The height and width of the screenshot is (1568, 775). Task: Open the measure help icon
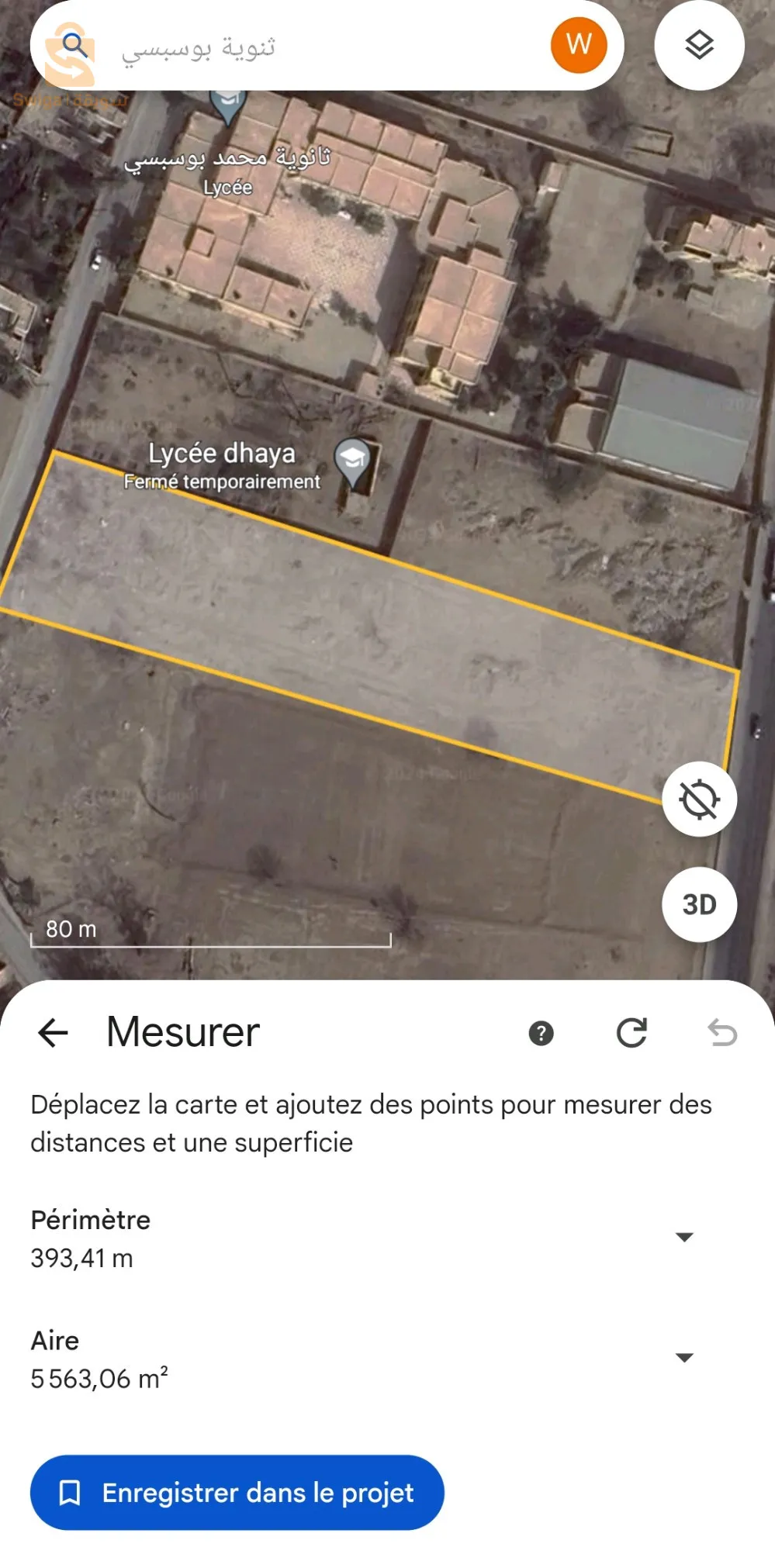[541, 1033]
